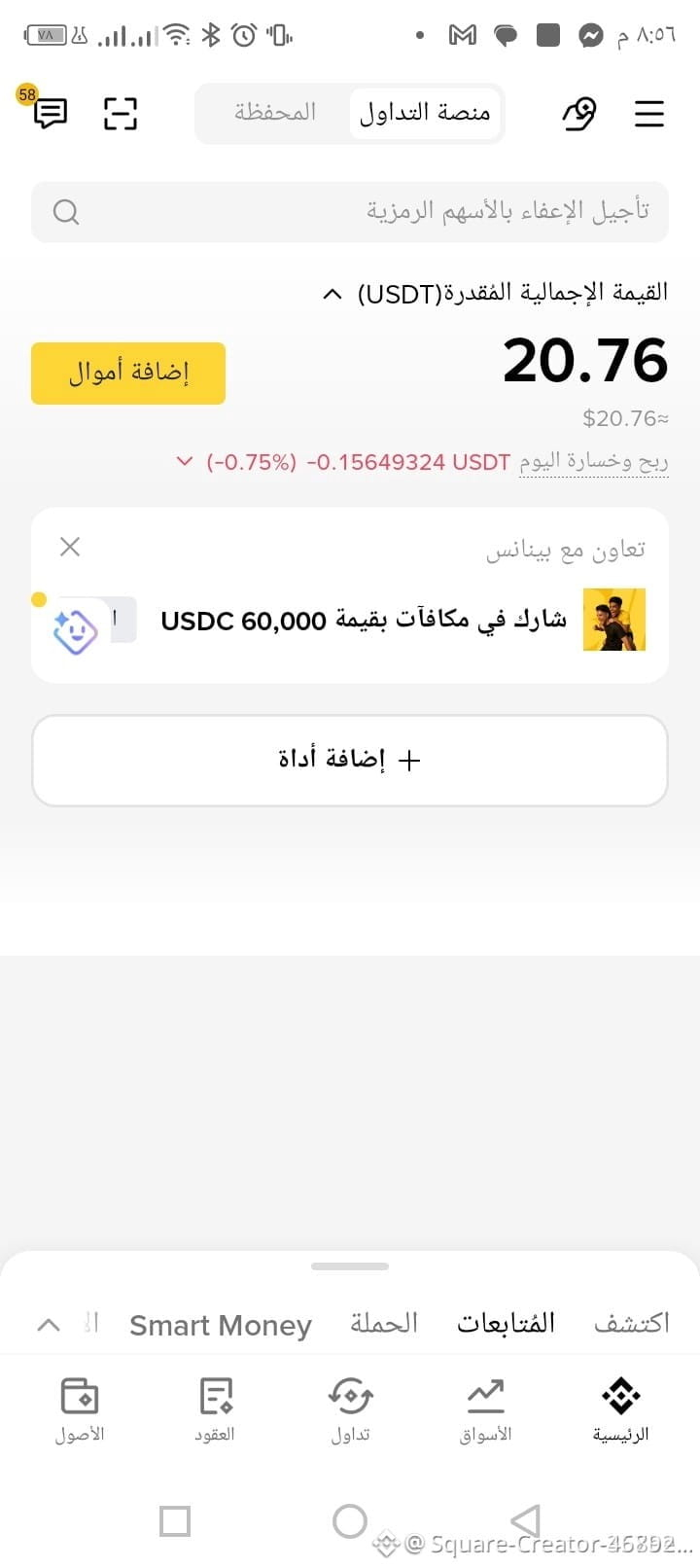Switch to the اكتشف feed tab

(x=632, y=1323)
